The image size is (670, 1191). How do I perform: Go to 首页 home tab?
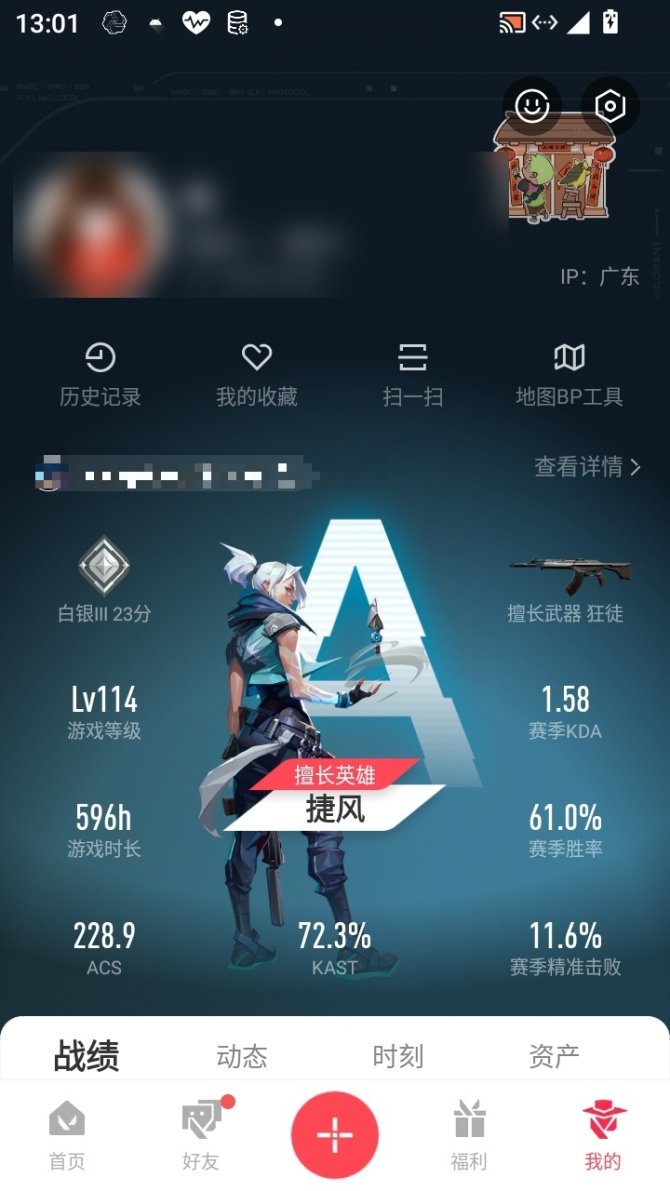[67, 1135]
